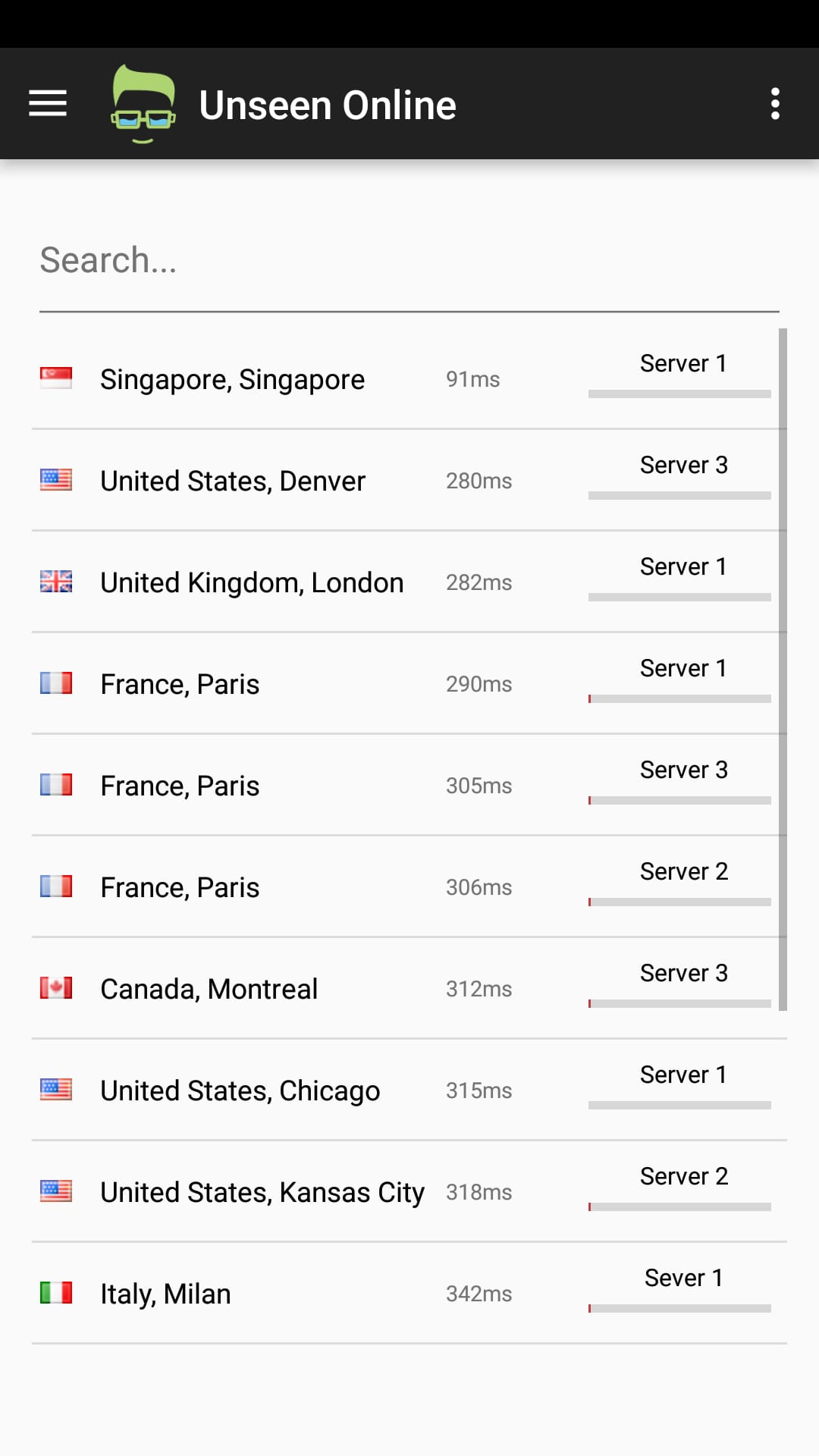
Task: Tap the France flag beside the 290ms entry
Action: point(56,683)
